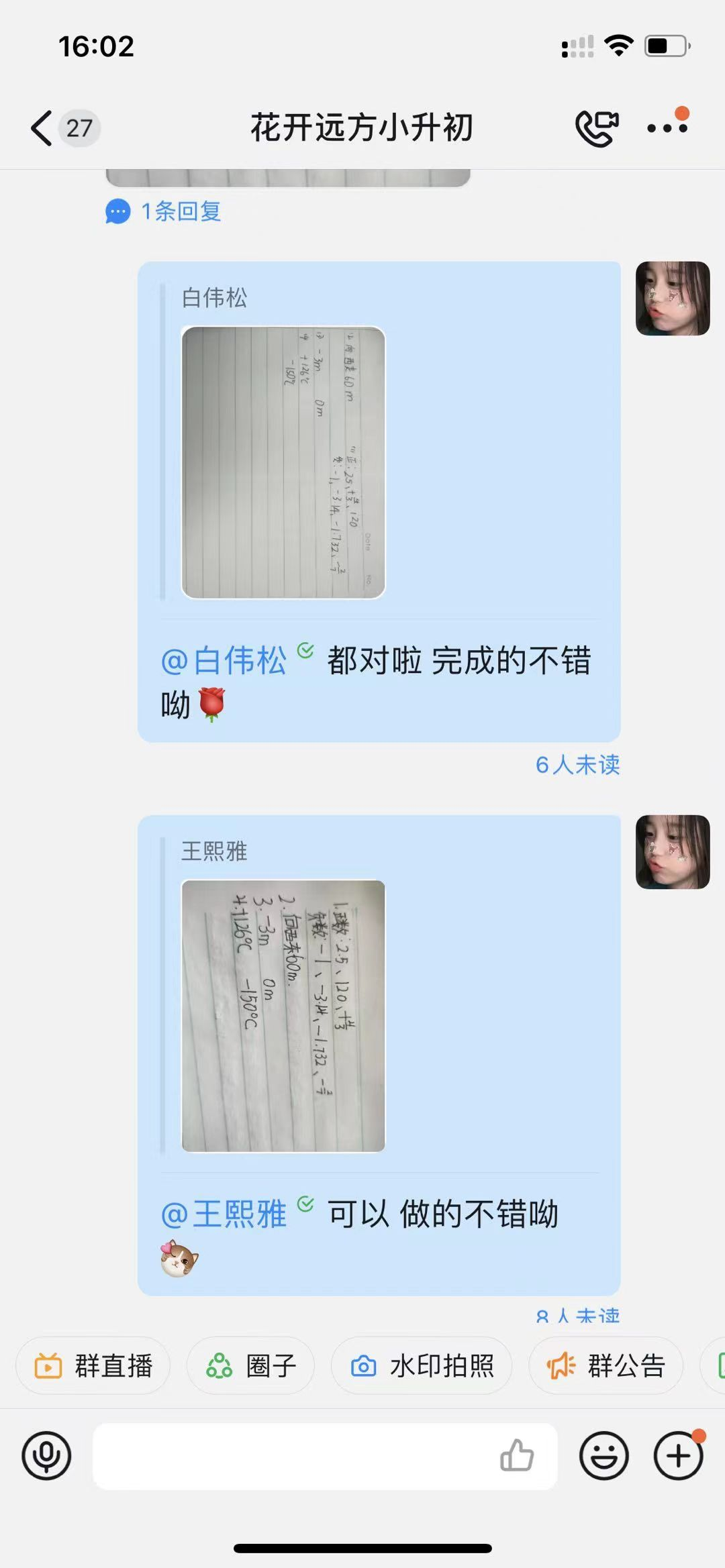Start a group voice call

(596, 127)
